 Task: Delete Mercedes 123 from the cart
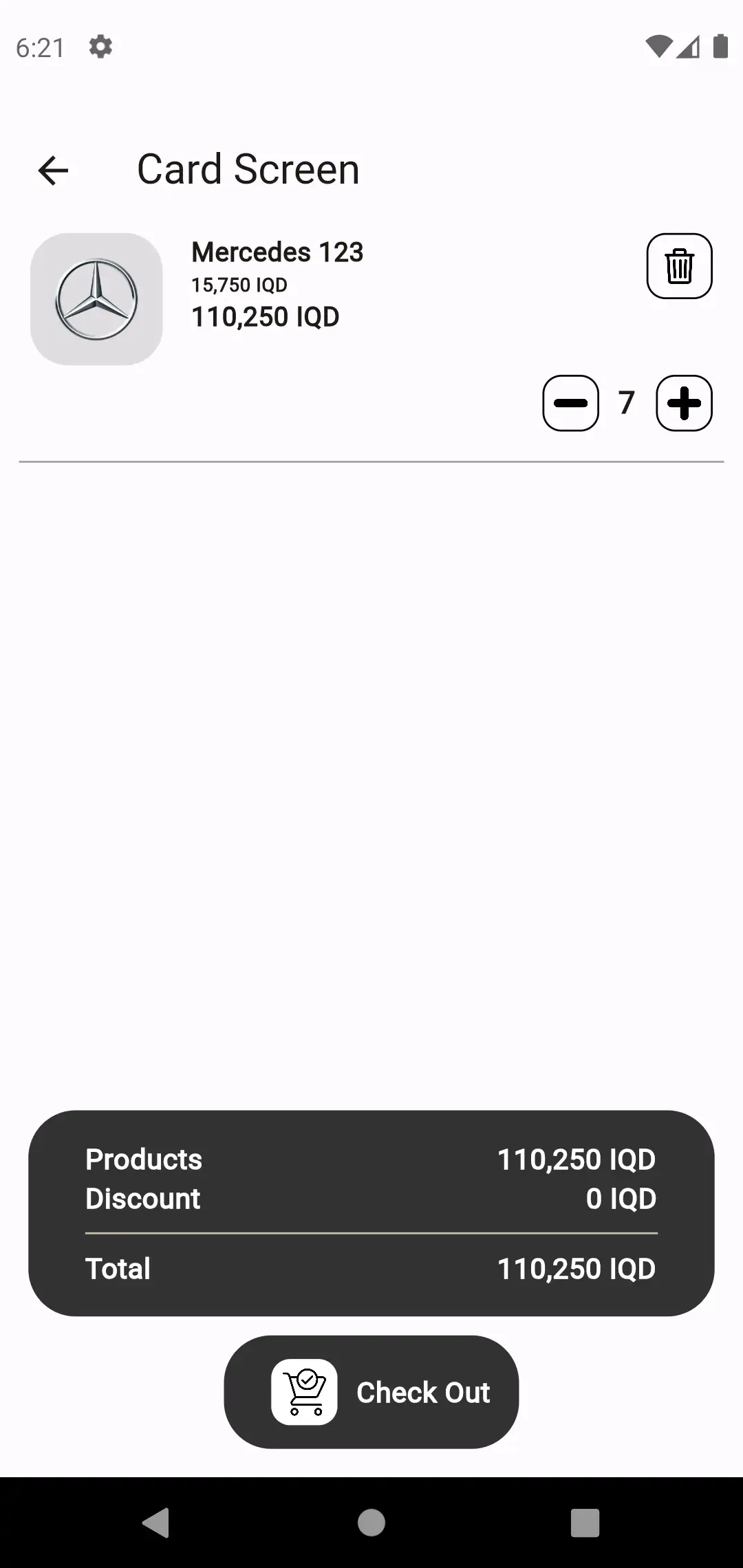click(679, 266)
